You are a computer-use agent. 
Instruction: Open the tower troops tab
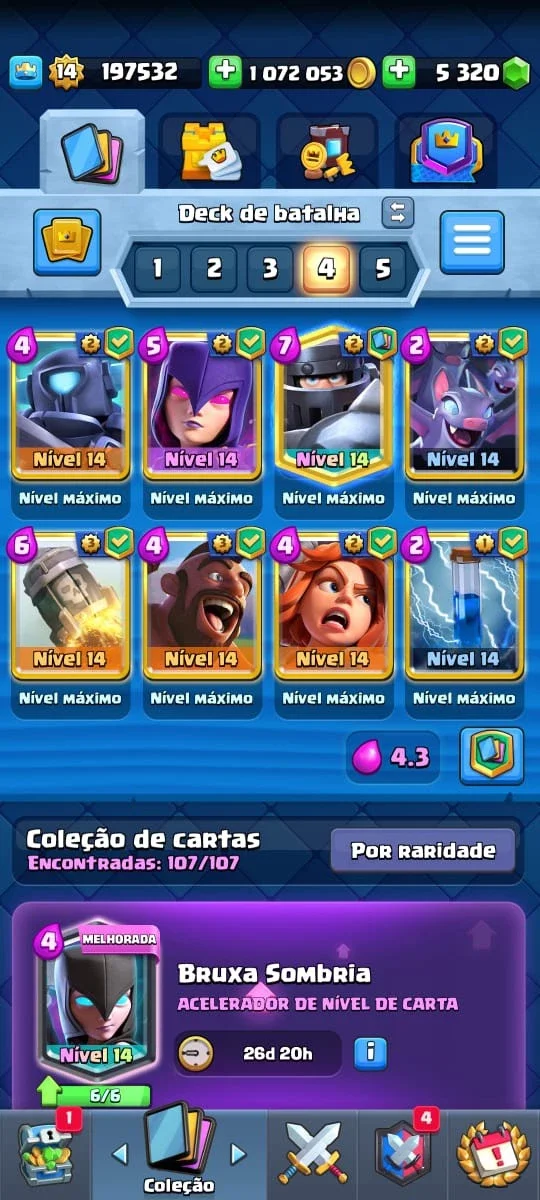[209, 152]
